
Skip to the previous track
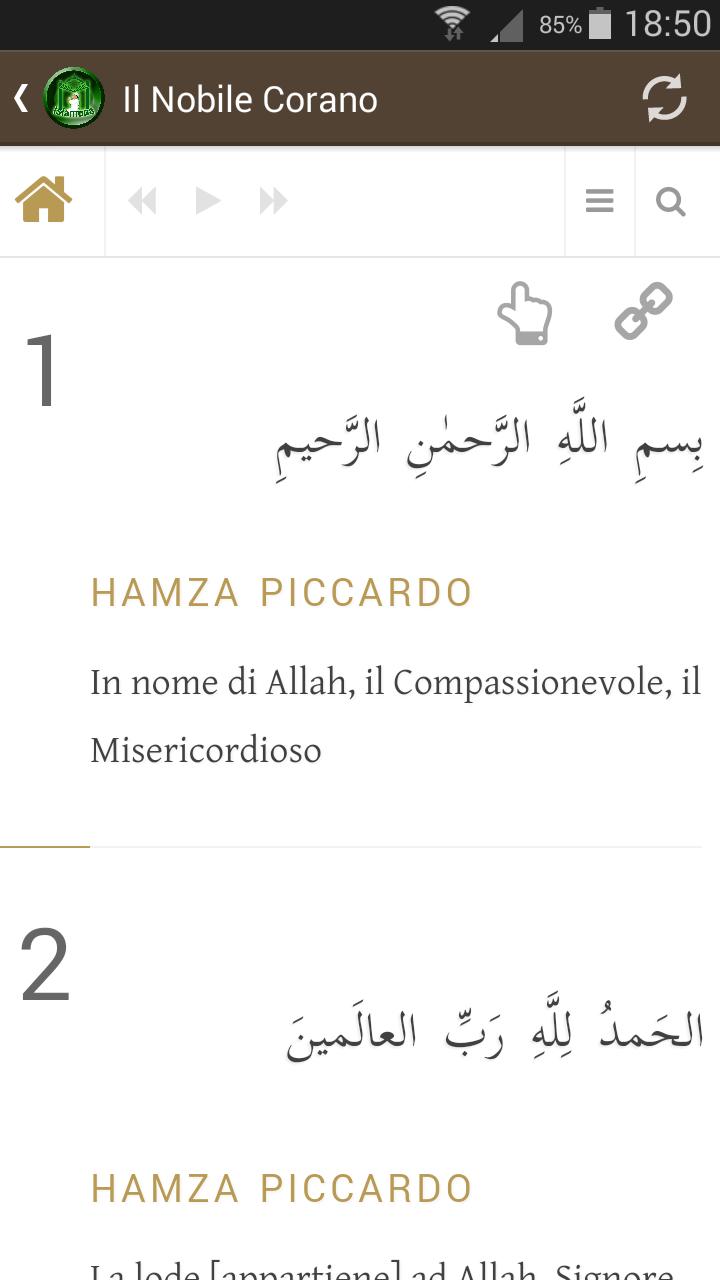coord(143,201)
